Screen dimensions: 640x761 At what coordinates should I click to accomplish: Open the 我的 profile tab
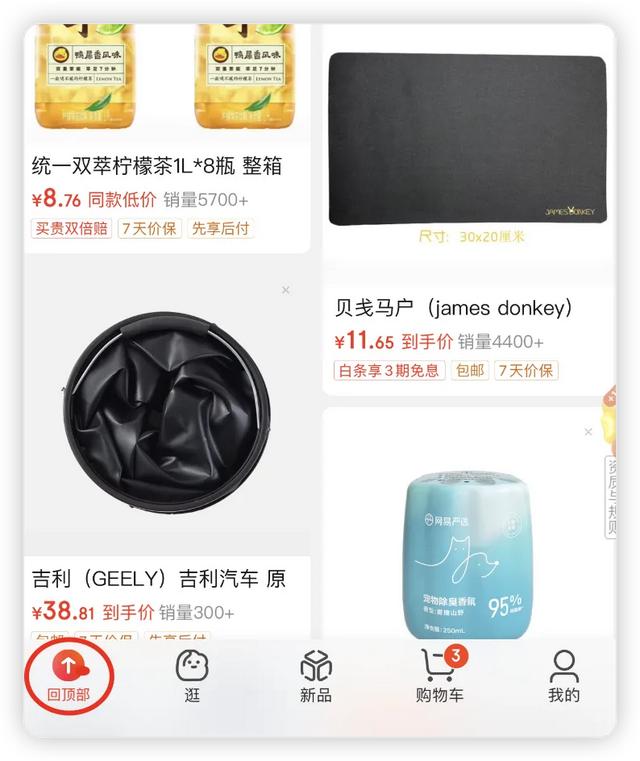pyautogui.click(x=564, y=676)
